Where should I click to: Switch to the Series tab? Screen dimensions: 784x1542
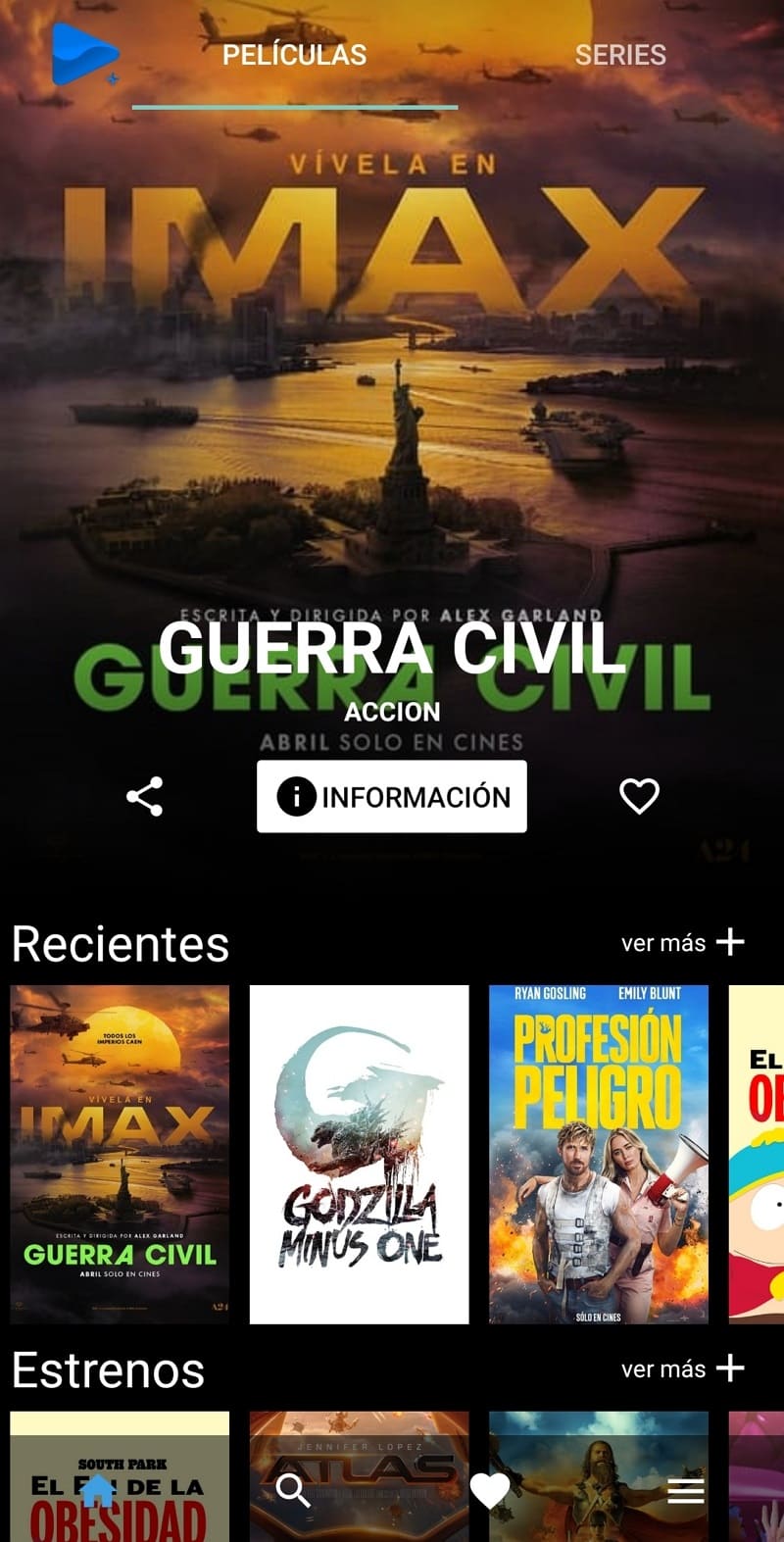click(619, 55)
